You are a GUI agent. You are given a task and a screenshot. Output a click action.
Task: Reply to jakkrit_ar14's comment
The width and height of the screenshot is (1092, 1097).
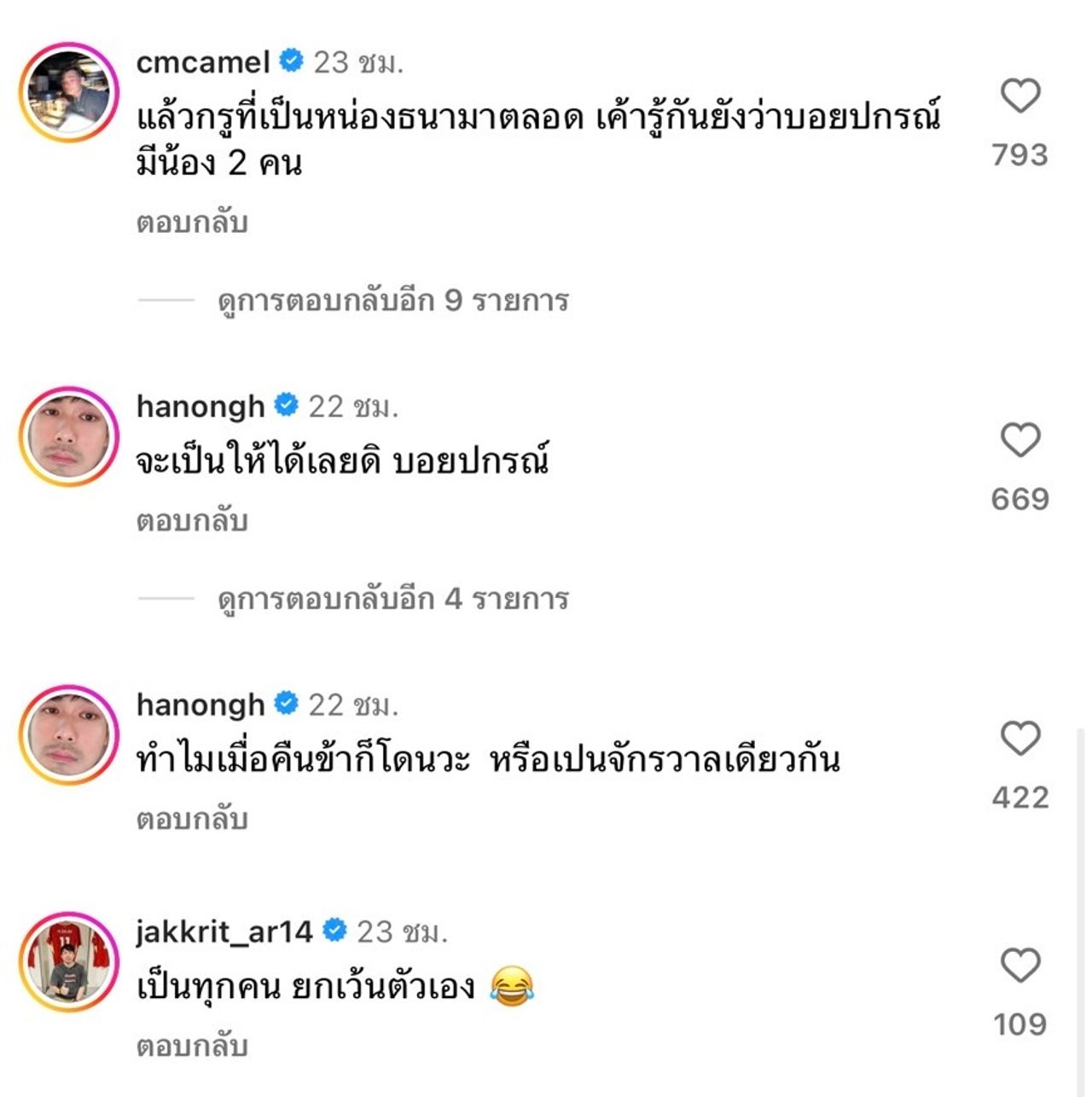[192, 1047]
